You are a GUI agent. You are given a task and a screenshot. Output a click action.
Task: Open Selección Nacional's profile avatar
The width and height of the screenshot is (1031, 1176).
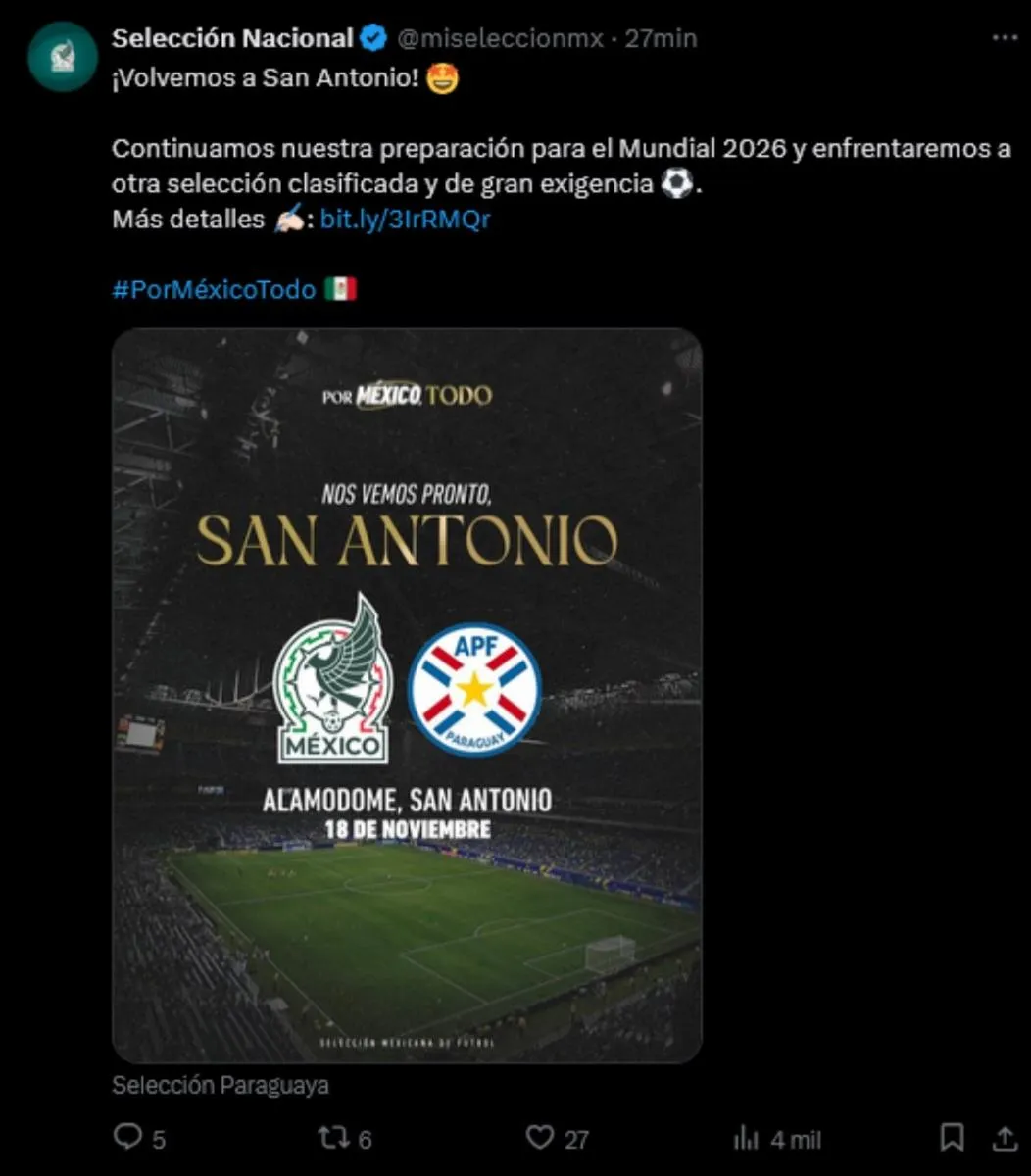pyautogui.click(x=62, y=56)
